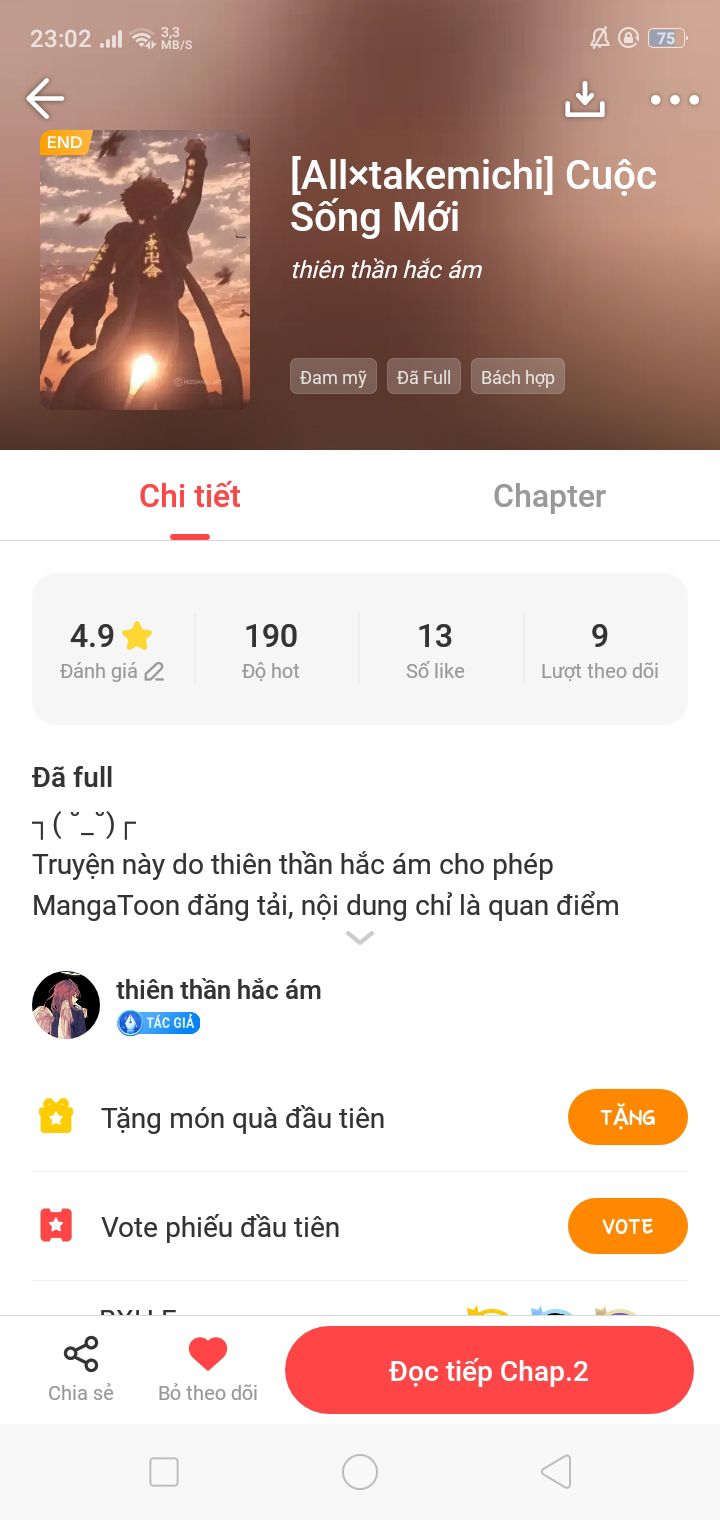Viewport: 720px width, 1520px height.
Task: Select the Đam mỹ tag chip
Action: (333, 377)
